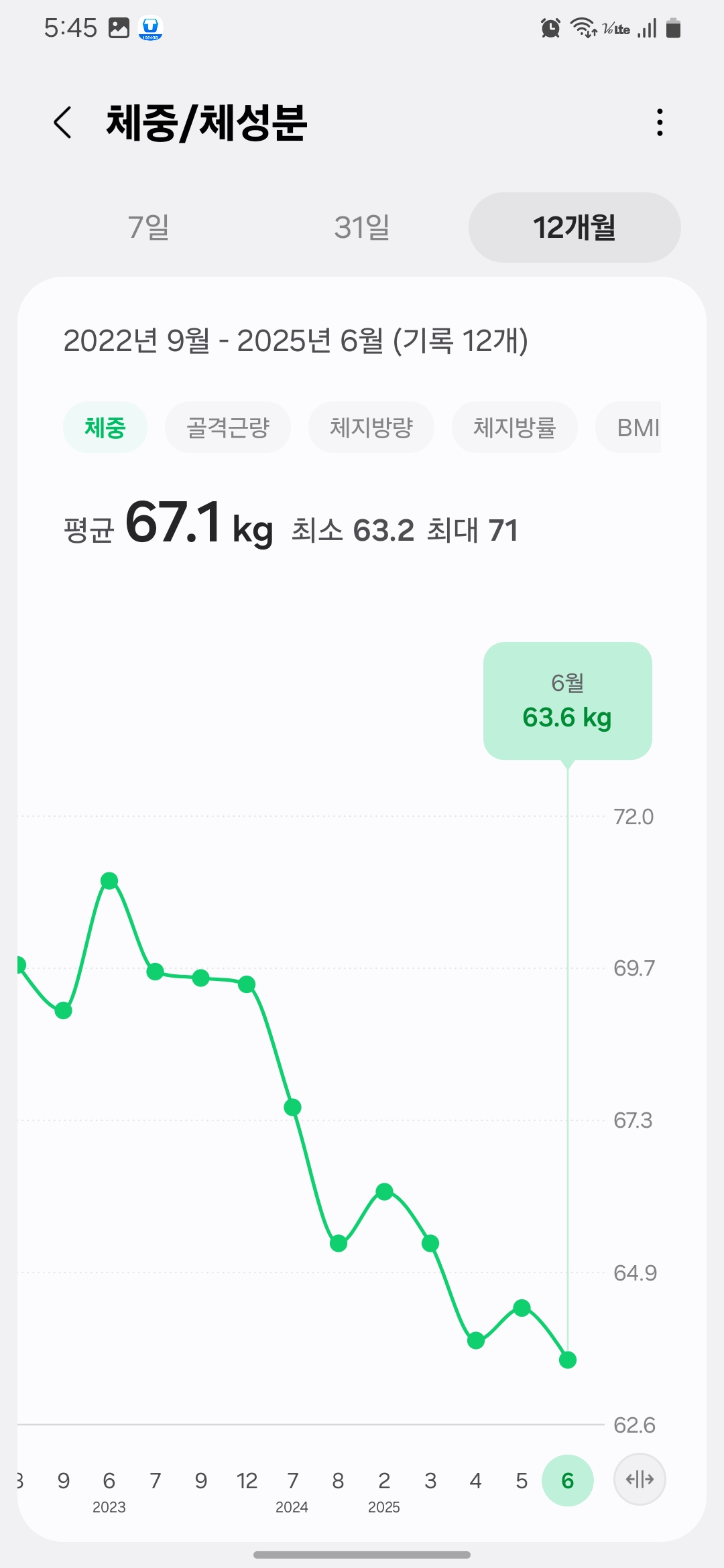The image size is (724, 1568).
Task: Enable the 체지방량 filter chip
Action: (x=371, y=427)
